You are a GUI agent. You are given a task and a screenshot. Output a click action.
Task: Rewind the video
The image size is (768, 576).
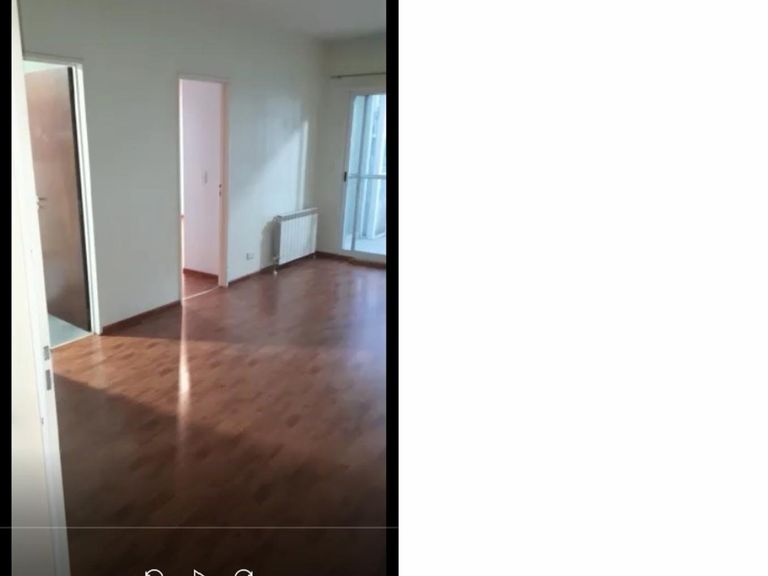click(x=154, y=573)
